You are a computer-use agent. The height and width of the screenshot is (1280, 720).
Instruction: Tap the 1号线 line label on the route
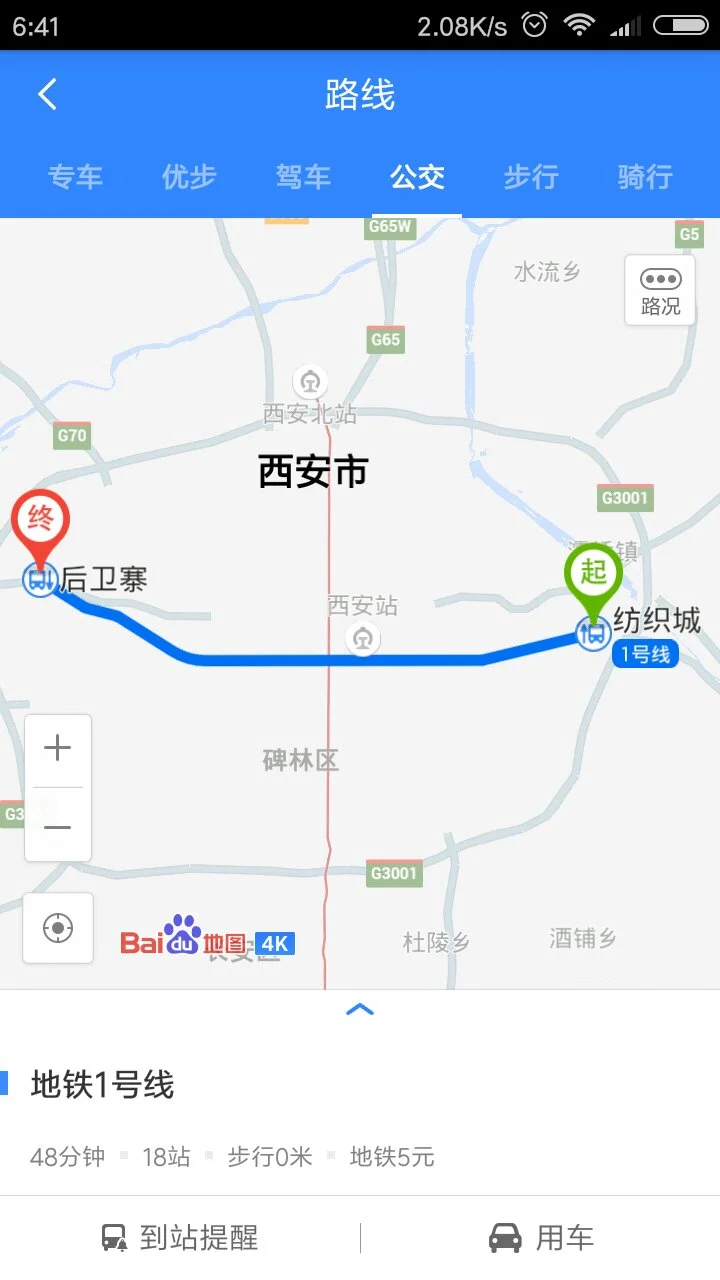pyautogui.click(x=644, y=655)
